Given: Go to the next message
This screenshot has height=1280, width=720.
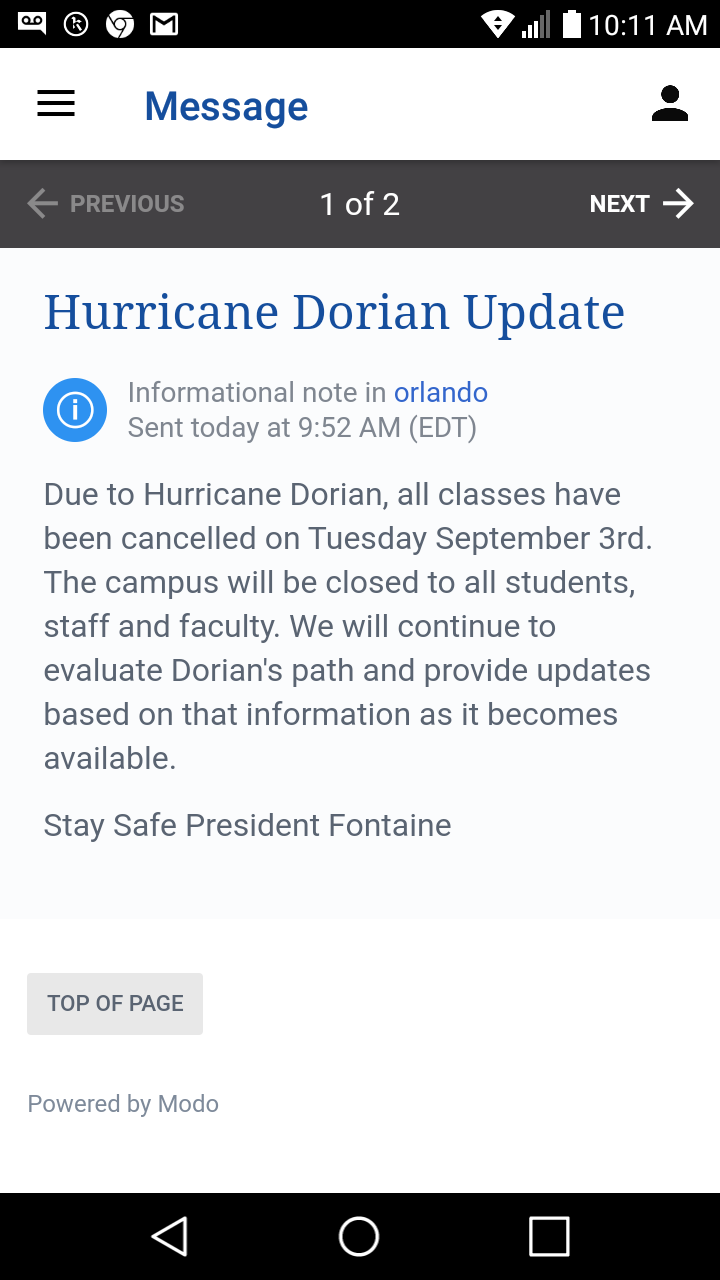Looking at the screenshot, I should (641, 204).
